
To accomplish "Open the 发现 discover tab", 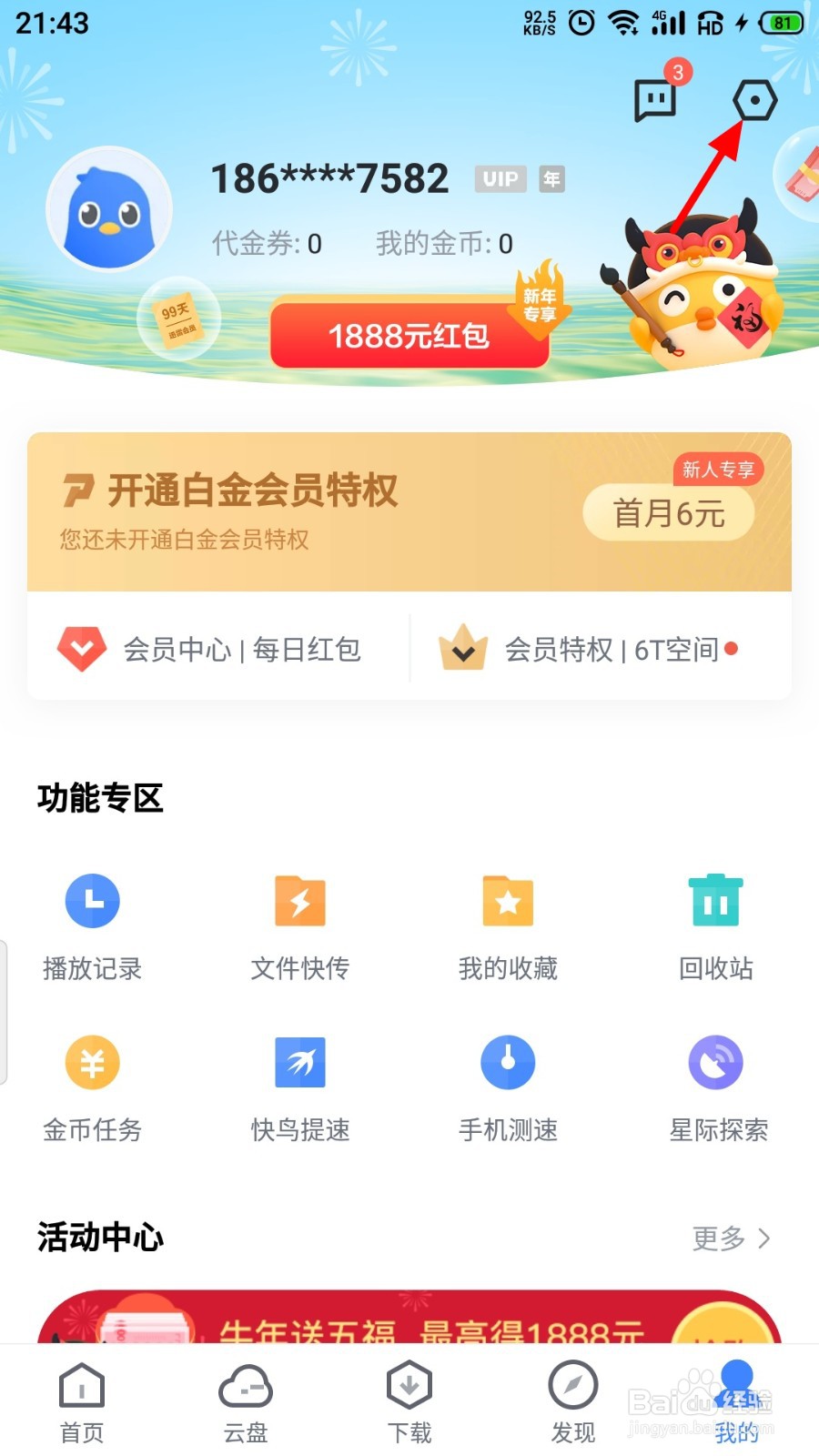I will point(572,1401).
